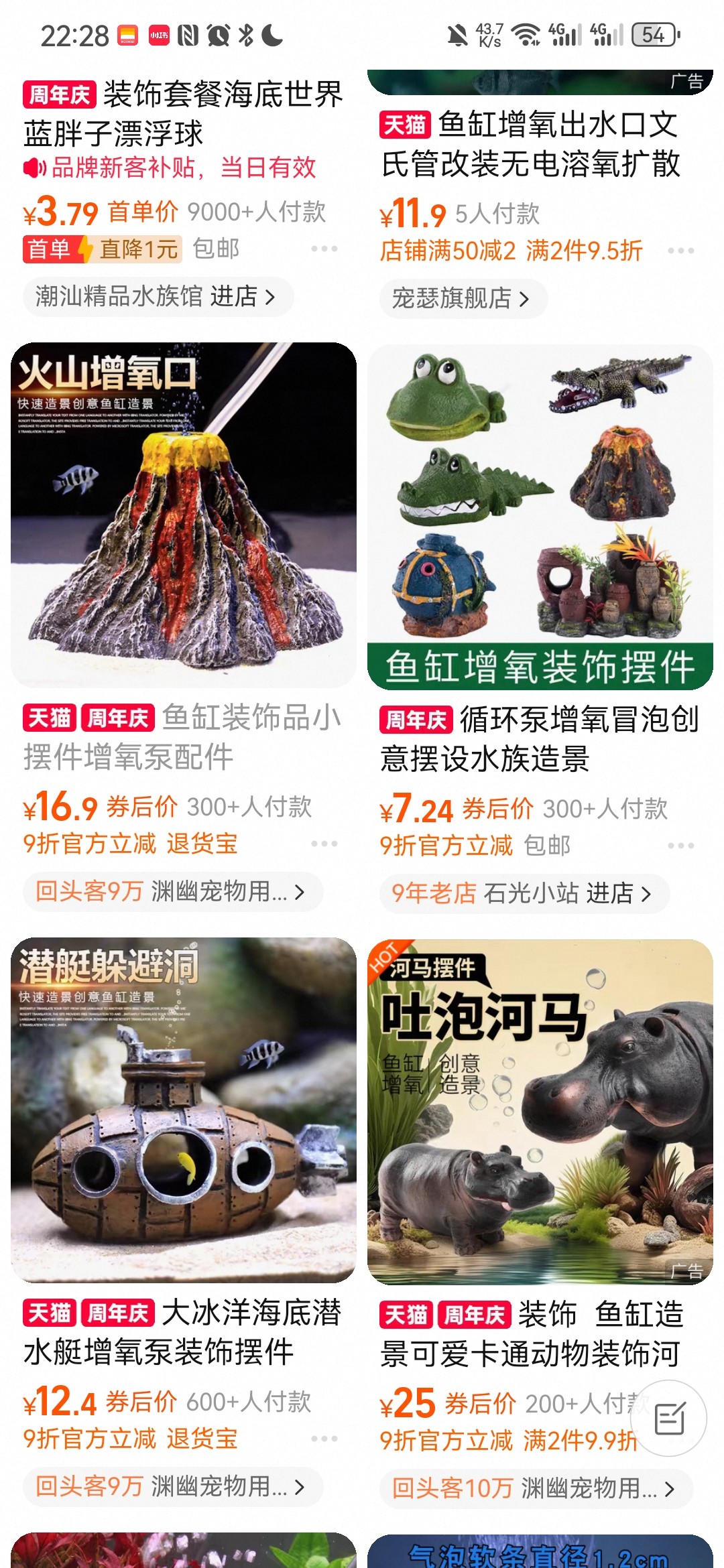Open the fish tank aeration decorations card
724x1568 pixels.
540,516
